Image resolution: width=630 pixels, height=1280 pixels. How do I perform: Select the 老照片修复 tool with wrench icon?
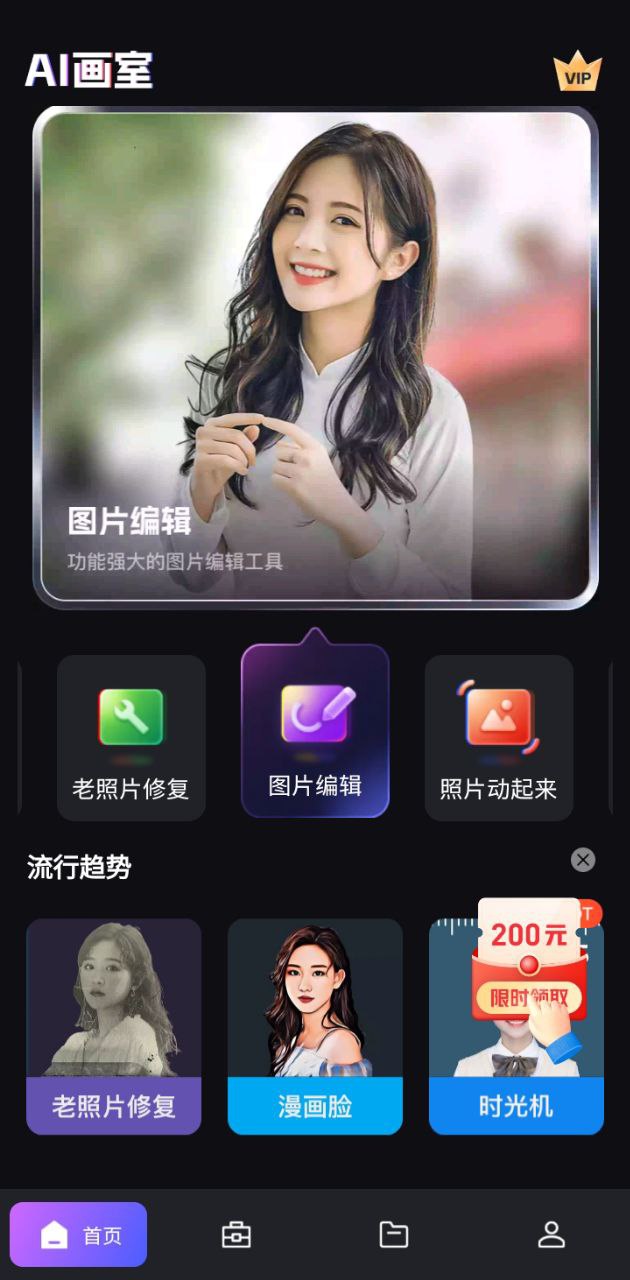131,738
